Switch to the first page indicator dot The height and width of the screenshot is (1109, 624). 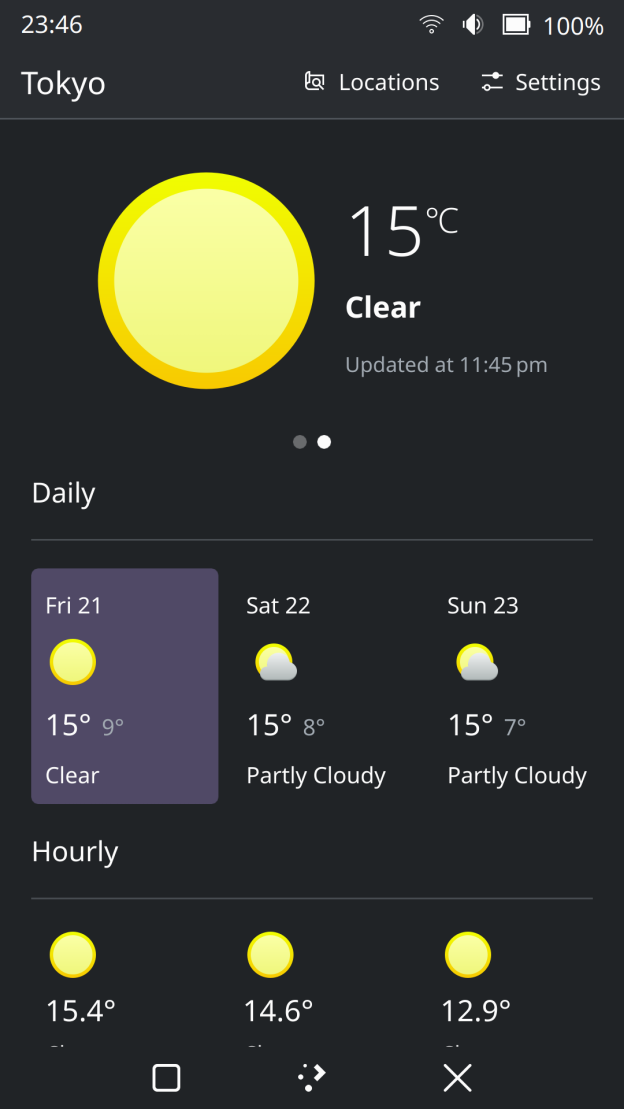point(300,442)
